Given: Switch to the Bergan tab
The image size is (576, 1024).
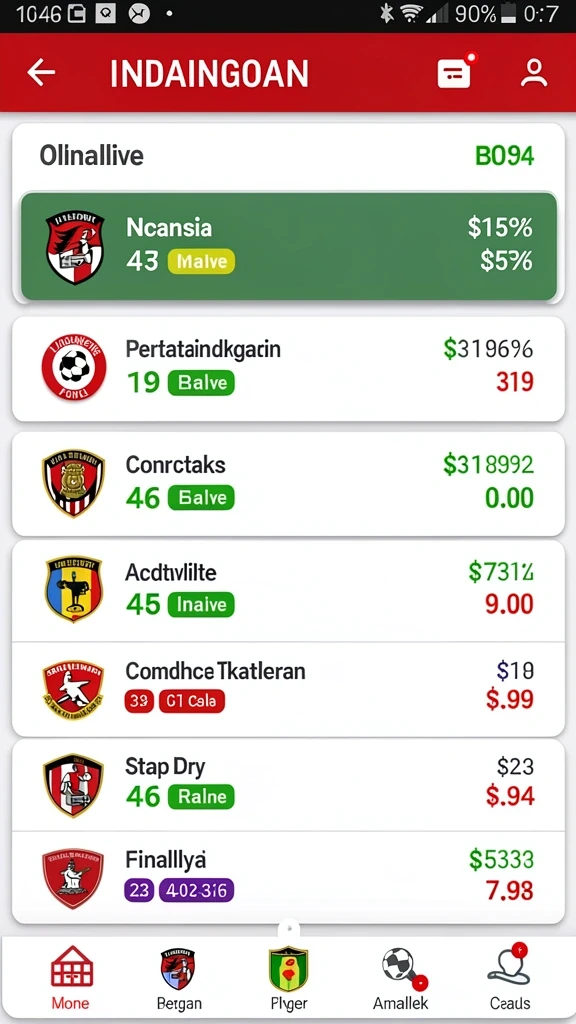Looking at the screenshot, I should click(179, 978).
